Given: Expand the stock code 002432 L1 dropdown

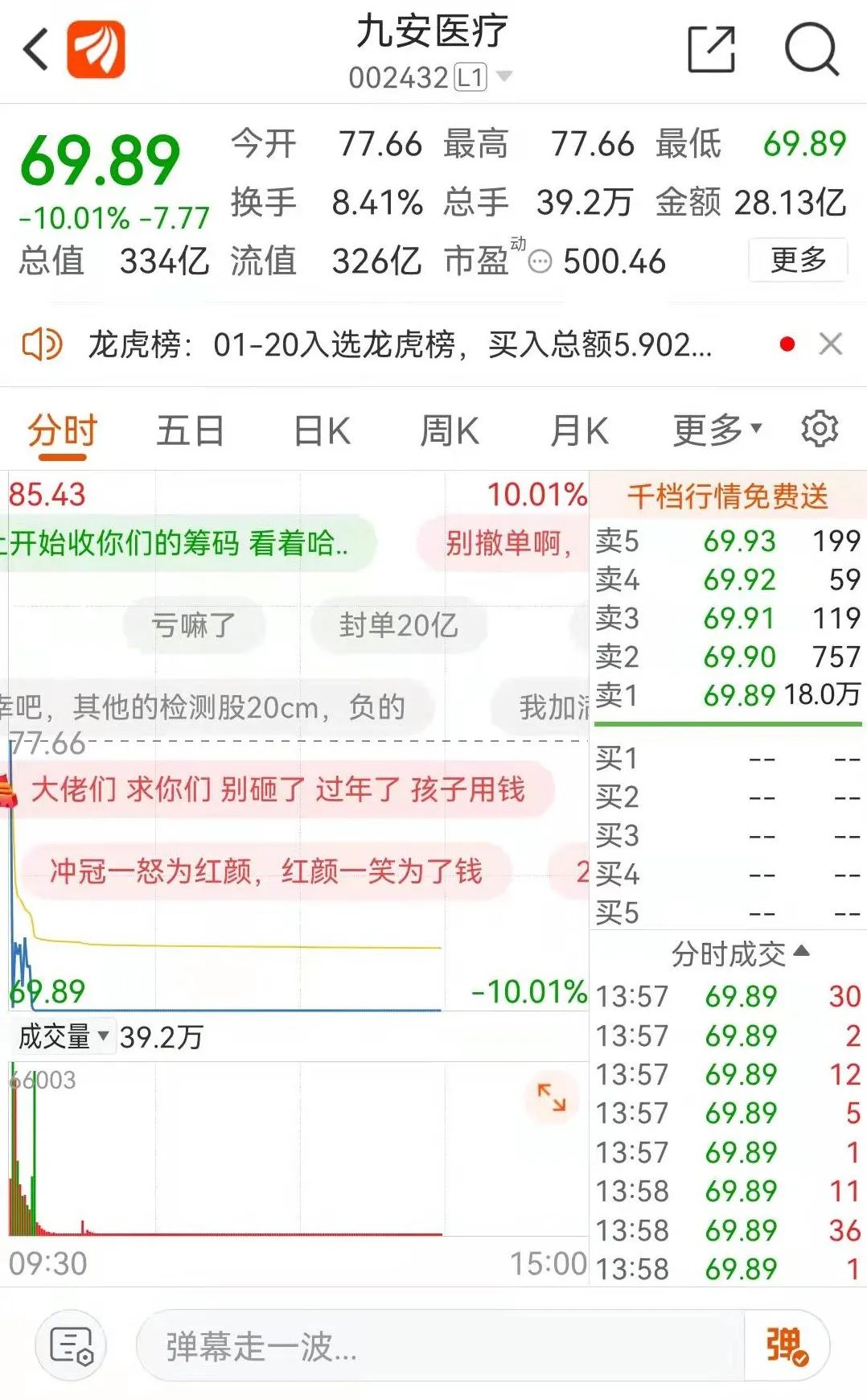Looking at the screenshot, I should click(504, 77).
